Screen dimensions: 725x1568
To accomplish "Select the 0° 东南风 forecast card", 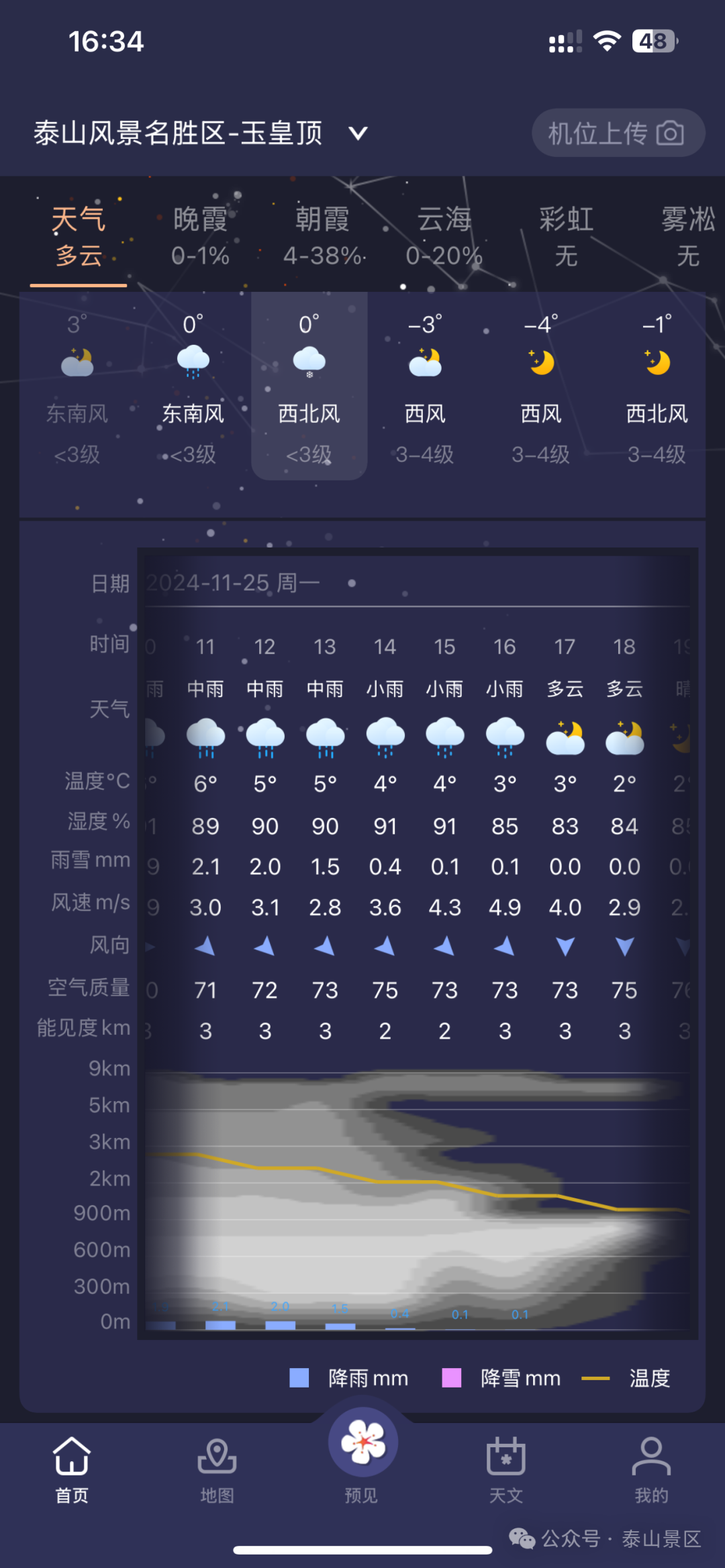I will pyautogui.click(x=193, y=387).
